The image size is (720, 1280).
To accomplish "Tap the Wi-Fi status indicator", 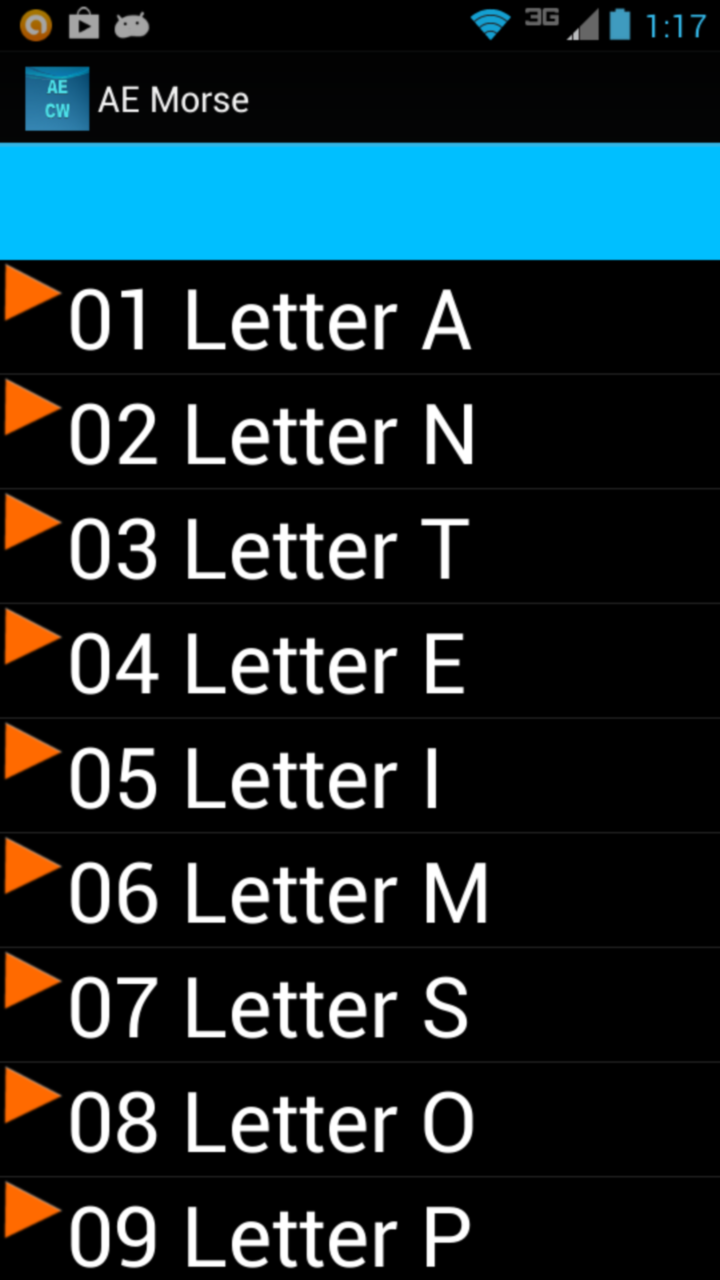I will point(491,24).
